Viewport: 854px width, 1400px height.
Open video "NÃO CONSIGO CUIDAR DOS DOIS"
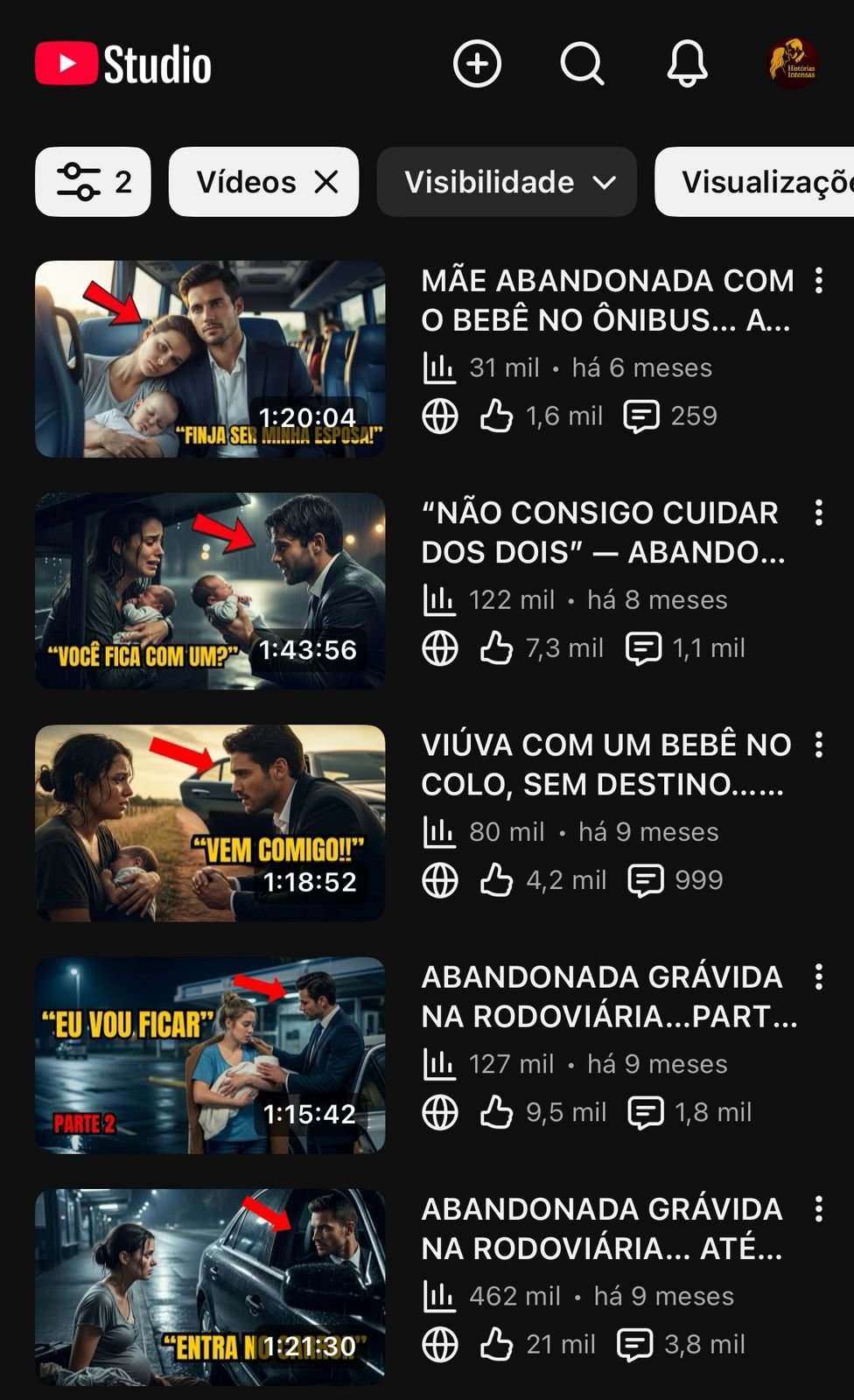604,532
